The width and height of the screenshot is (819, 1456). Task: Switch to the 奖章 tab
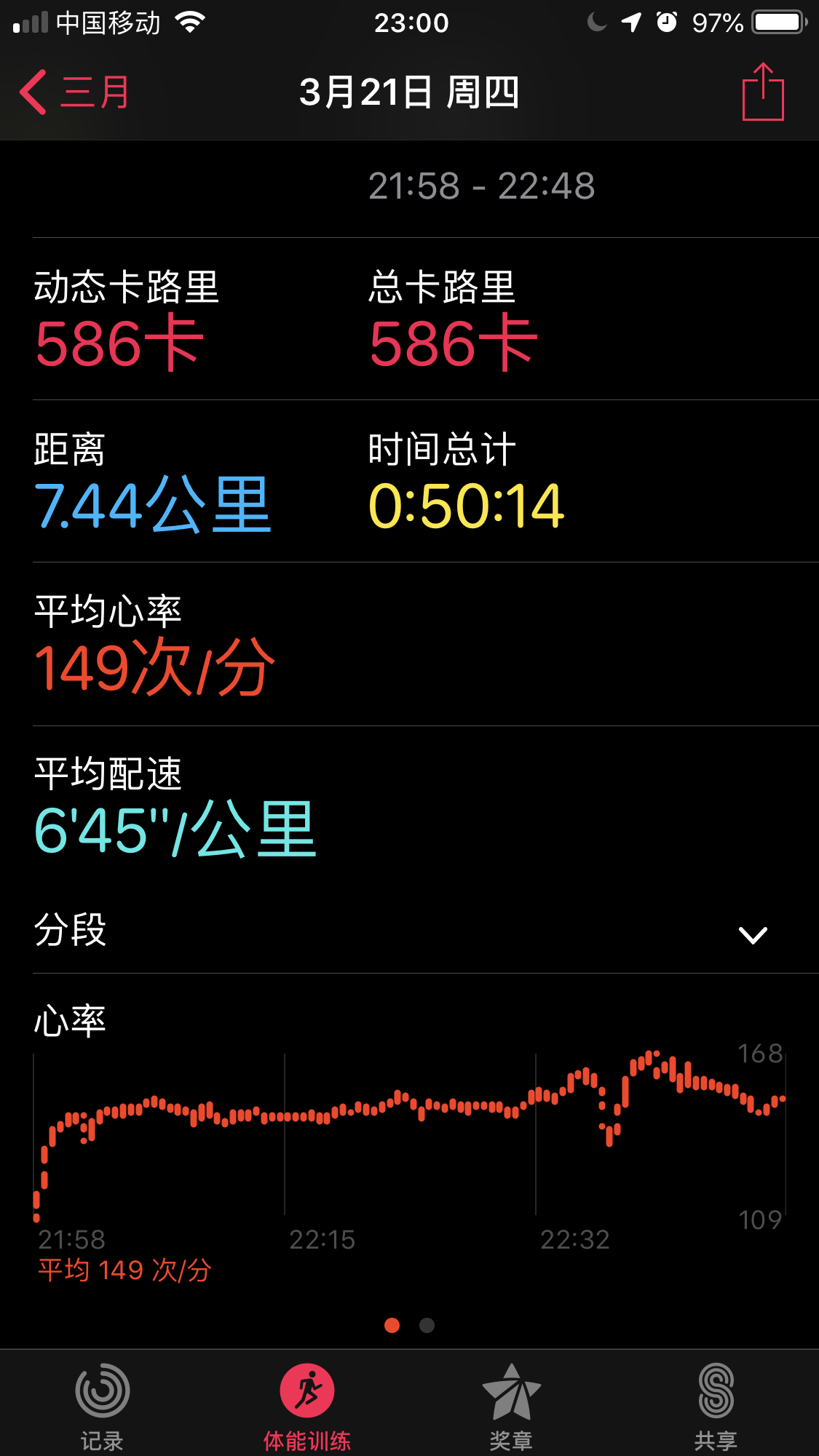tap(511, 1406)
